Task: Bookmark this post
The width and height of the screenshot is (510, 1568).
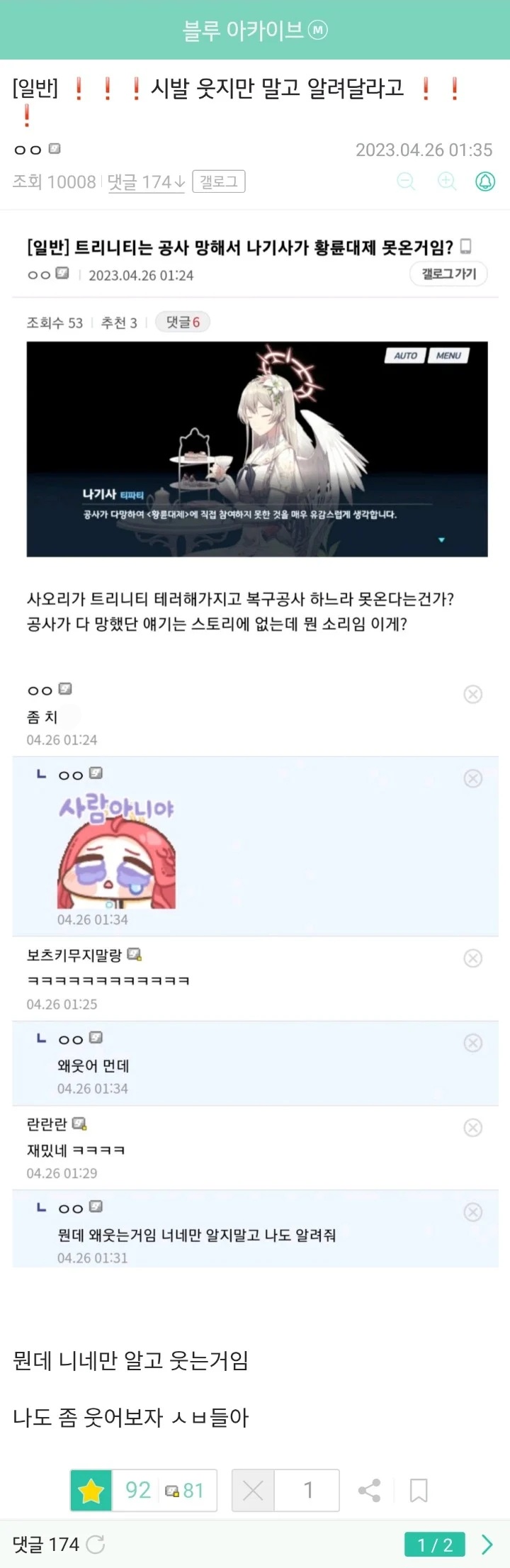Action: point(419,1490)
